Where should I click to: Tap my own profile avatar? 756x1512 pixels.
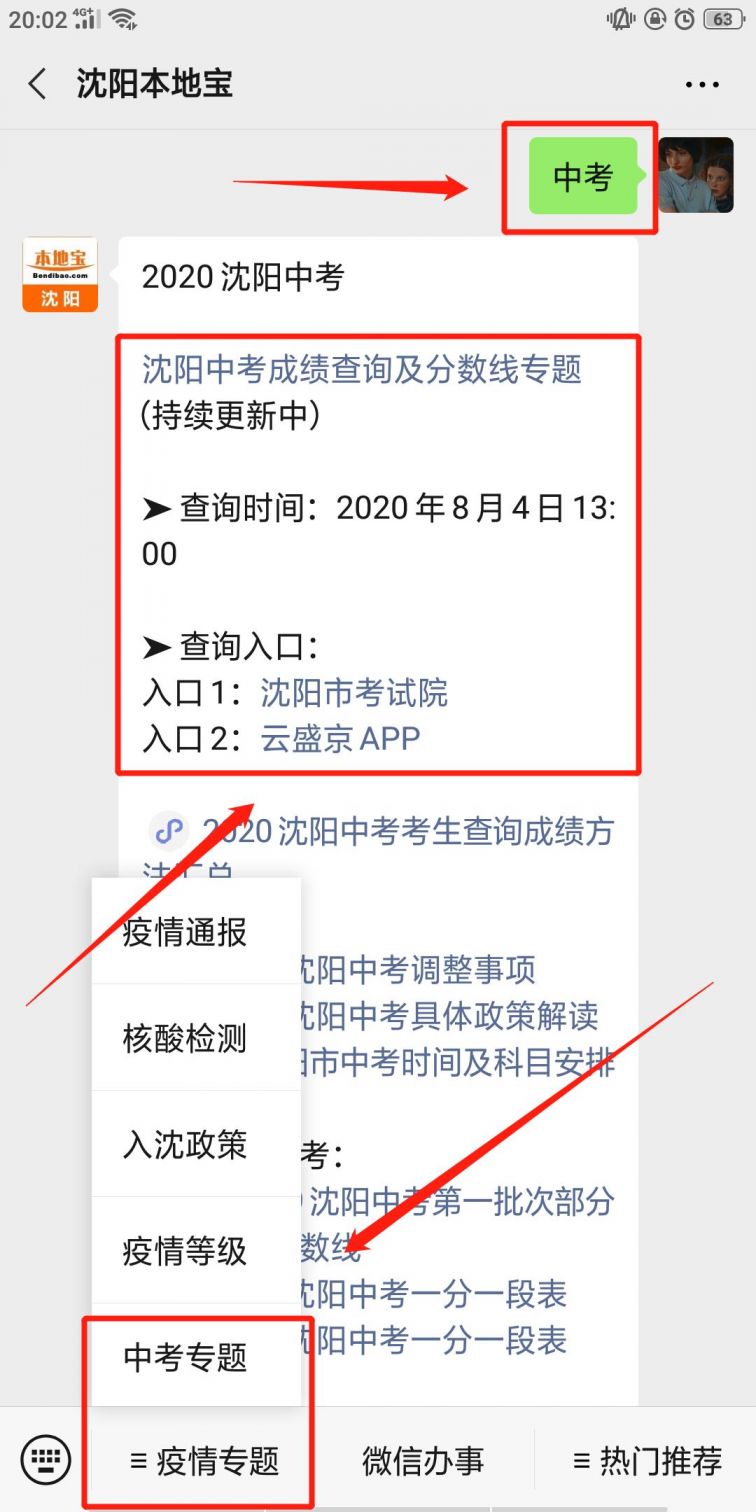[696, 176]
